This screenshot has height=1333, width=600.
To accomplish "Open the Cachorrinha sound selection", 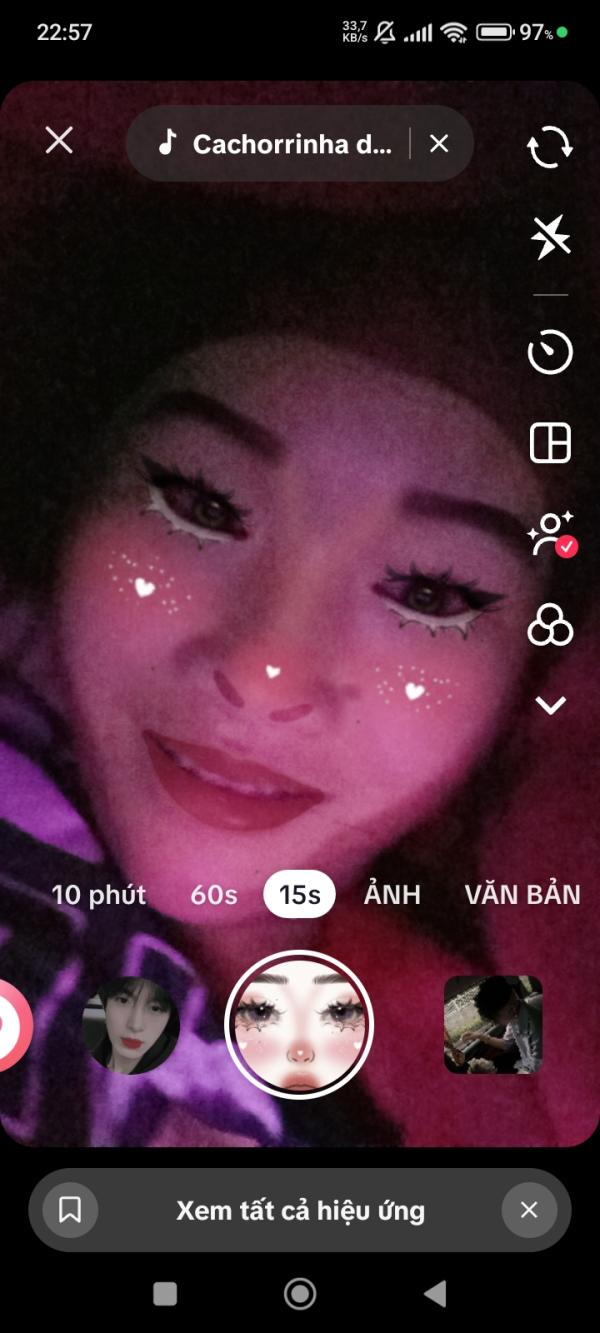I will pos(275,144).
